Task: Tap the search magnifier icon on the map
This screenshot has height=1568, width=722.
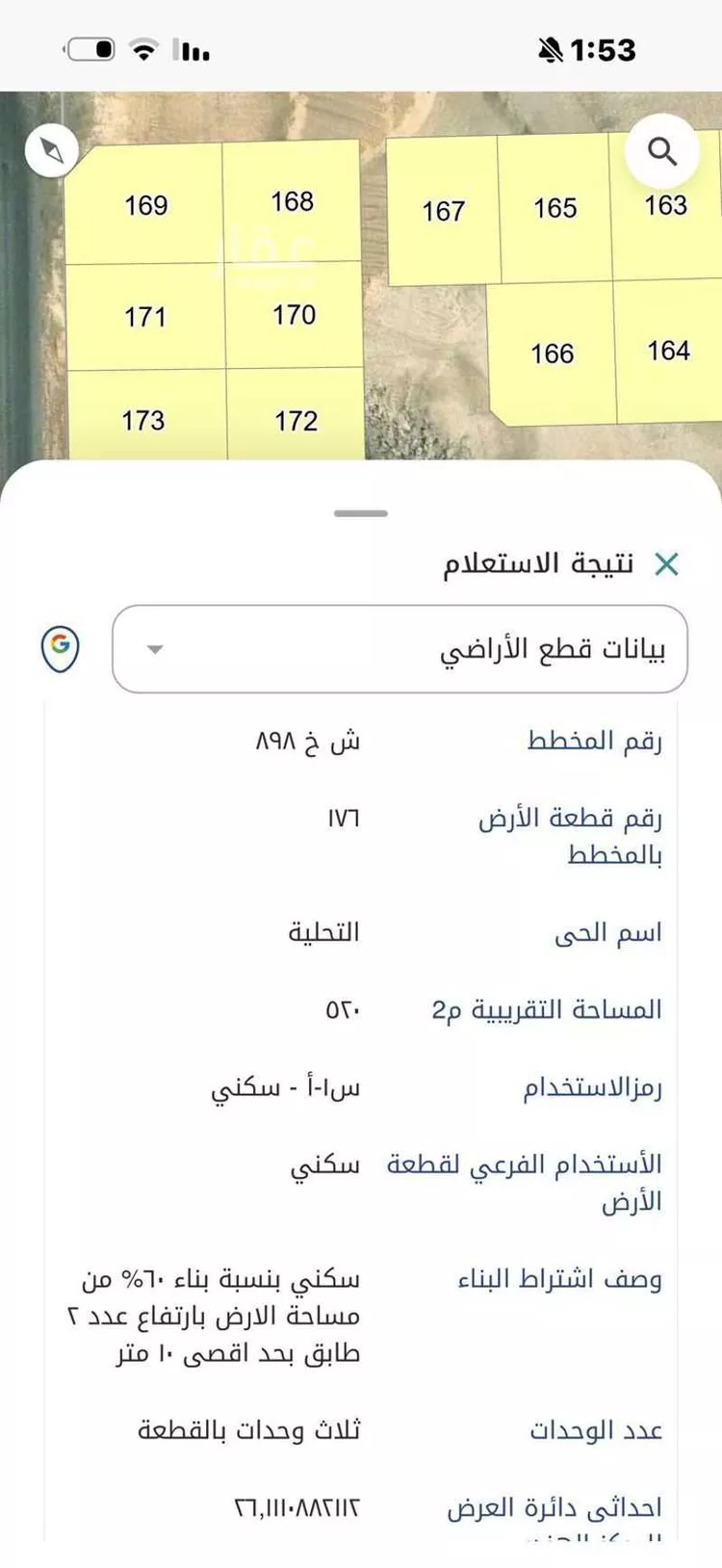Action: 661,151
